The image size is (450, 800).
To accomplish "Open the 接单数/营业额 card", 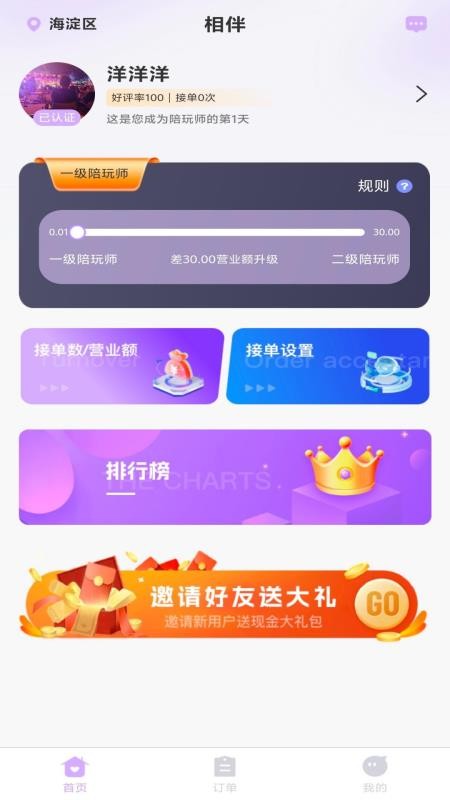I will [x=122, y=366].
